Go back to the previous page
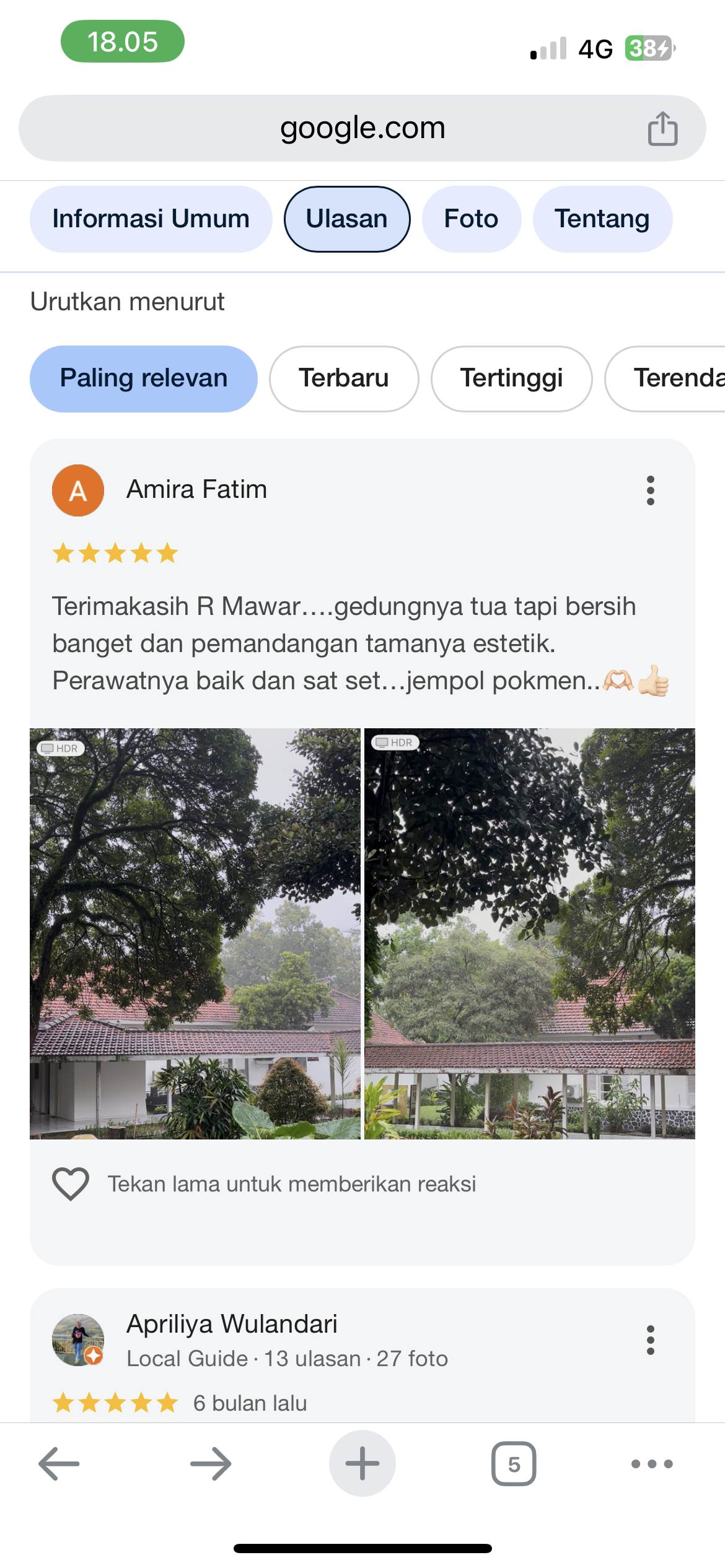Image resolution: width=725 pixels, height=1568 pixels. pos(59,1463)
